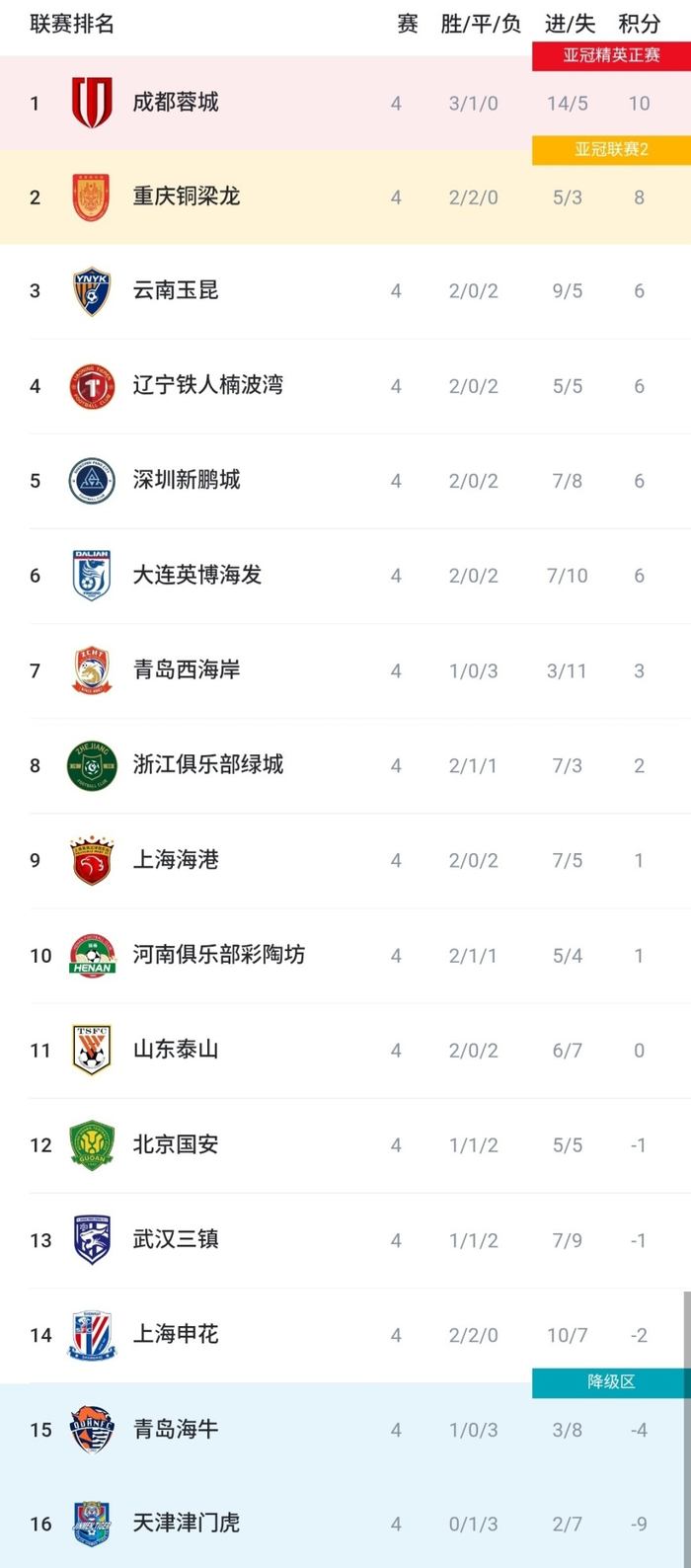Screen dimensions: 691x1568
Task: Open the 上海申花 team row
Action: click(x=176, y=1334)
